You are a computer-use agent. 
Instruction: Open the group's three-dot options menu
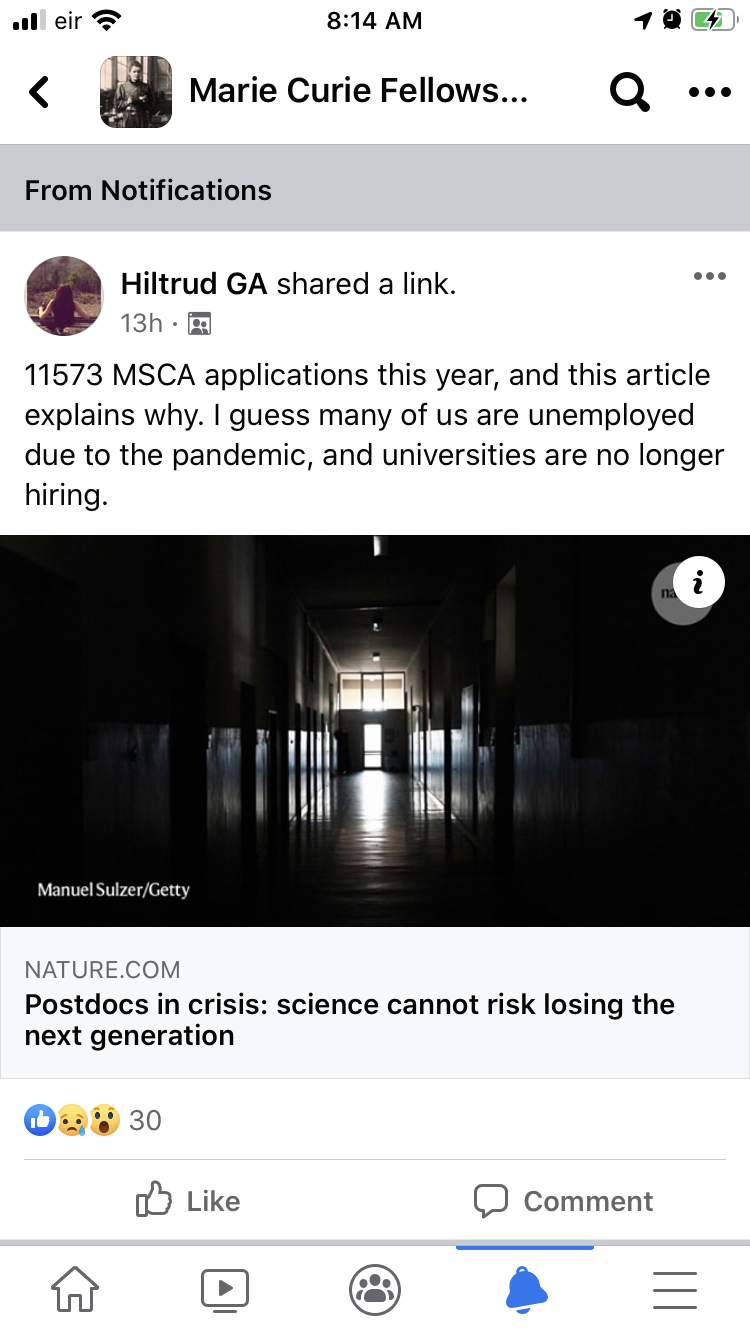click(709, 91)
